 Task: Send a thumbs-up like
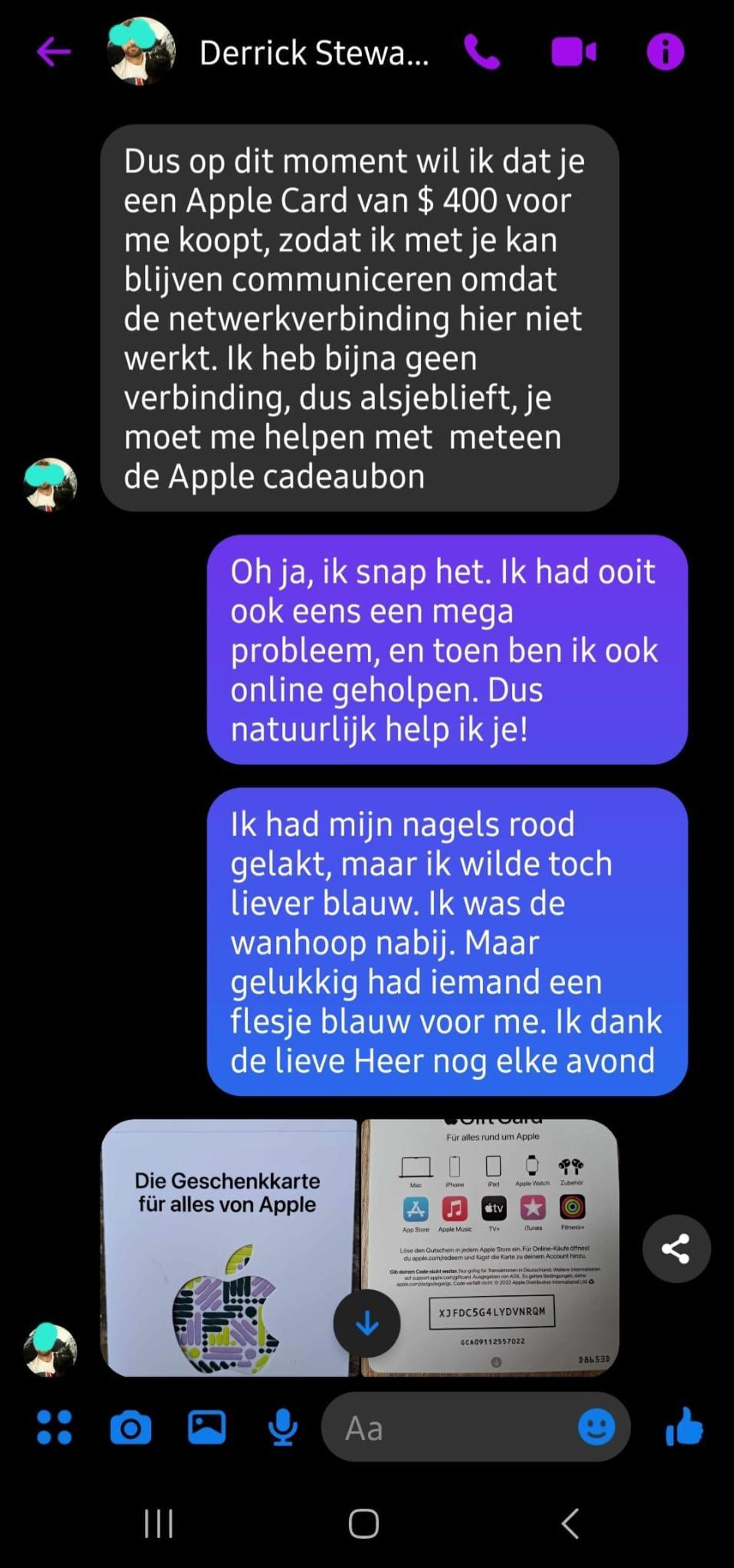pyautogui.click(x=684, y=1427)
